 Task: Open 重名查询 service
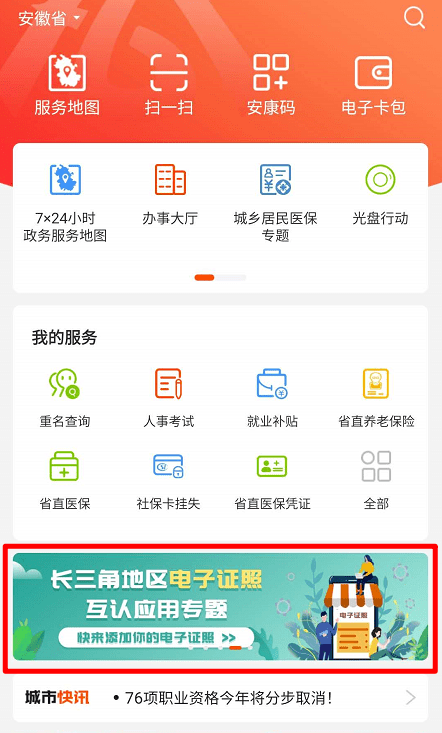64,398
